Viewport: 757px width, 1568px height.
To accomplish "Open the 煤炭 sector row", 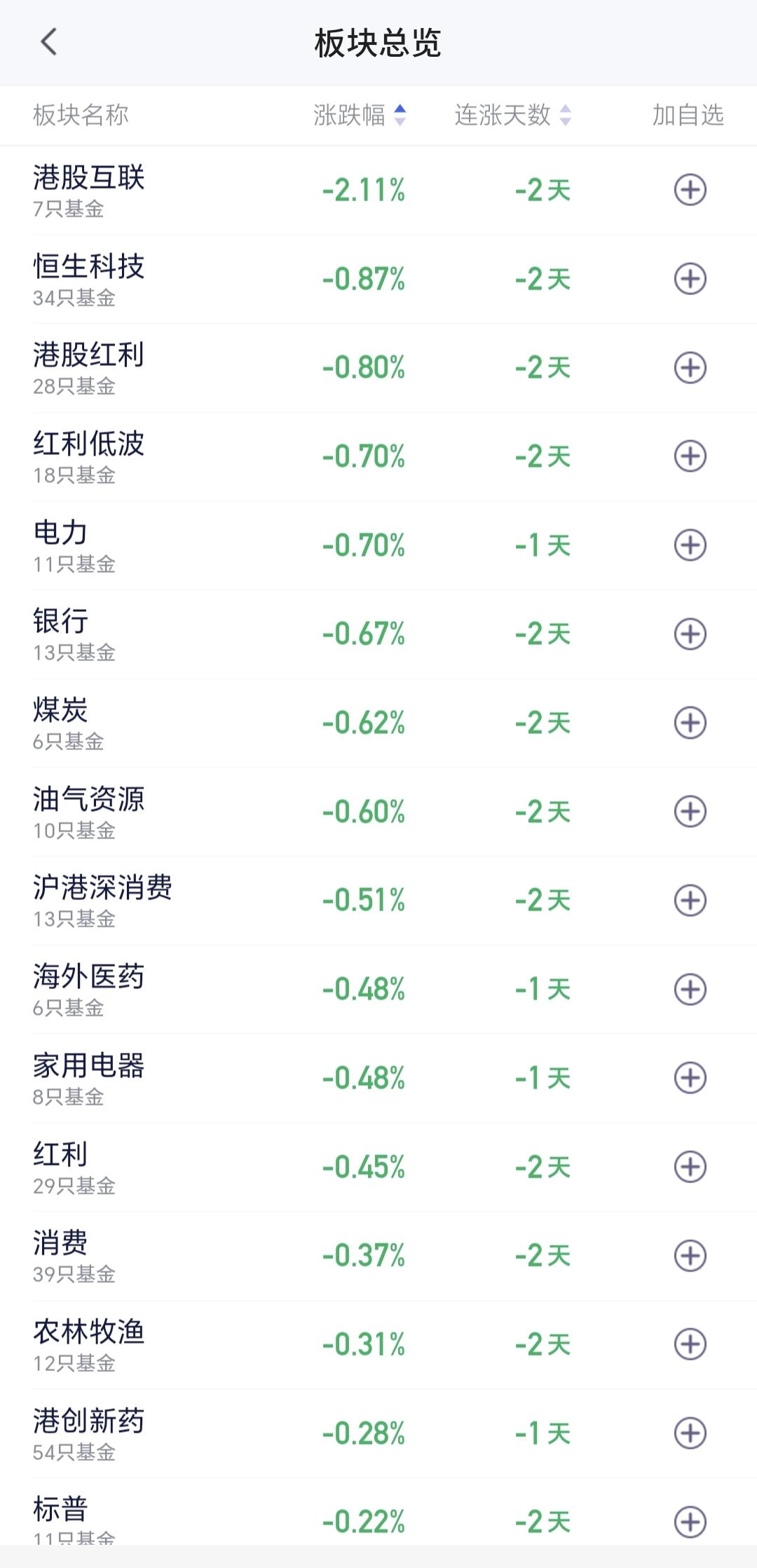I will [x=378, y=723].
